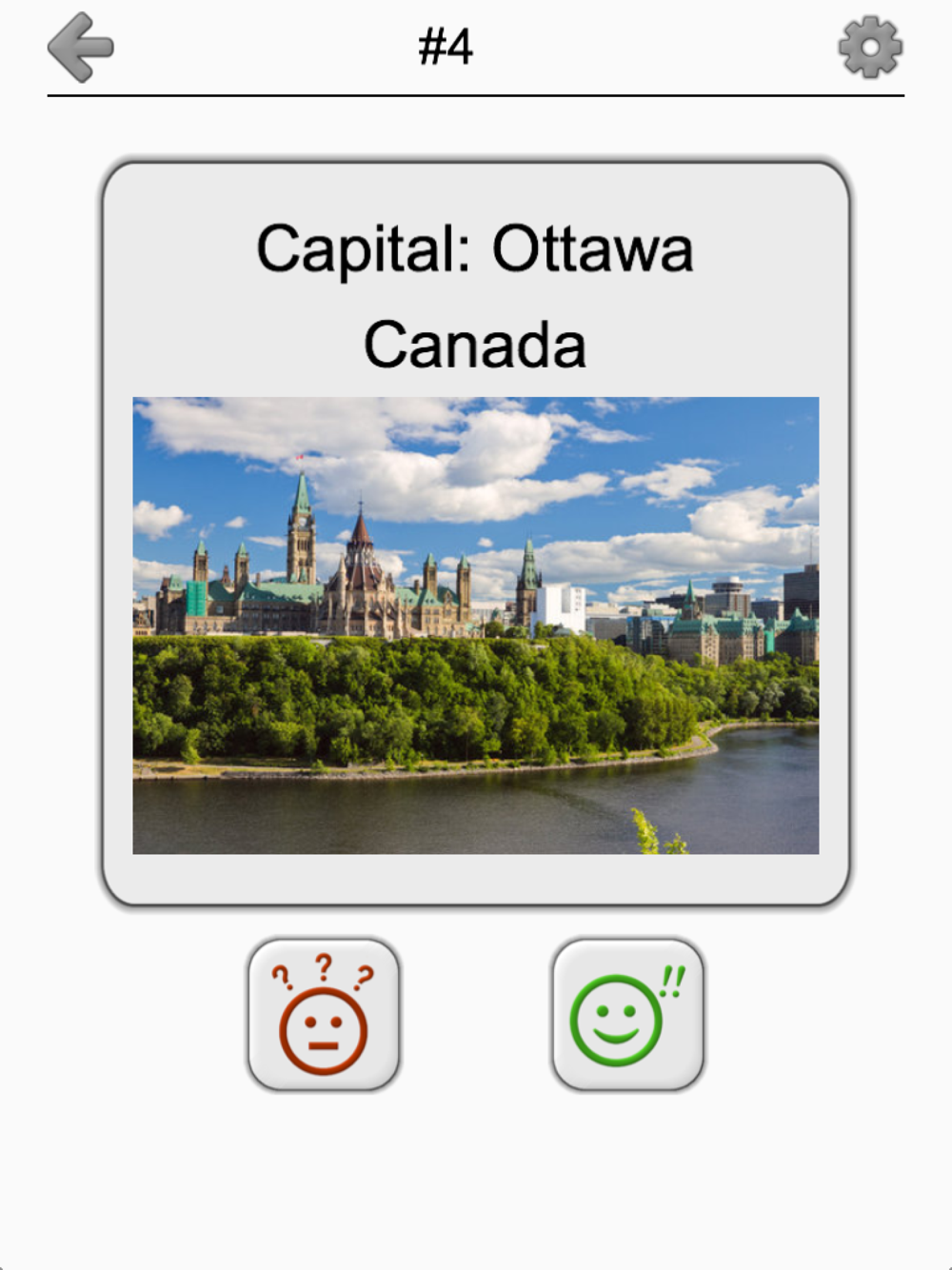Image resolution: width=952 pixels, height=1270 pixels.
Task: Mark the card as not known (red confused face)
Action: tap(324, 1015)
